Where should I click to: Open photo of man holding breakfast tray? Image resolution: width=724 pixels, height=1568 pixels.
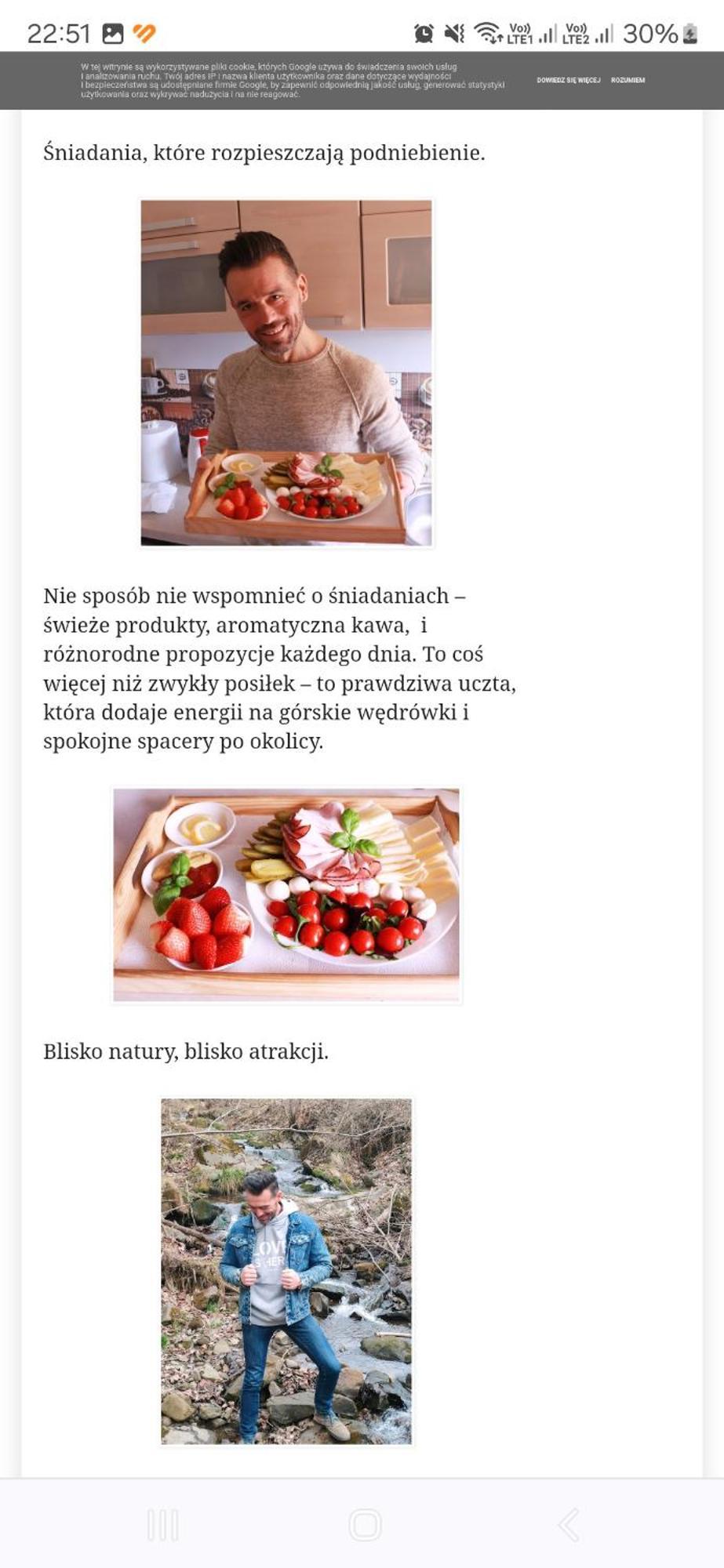click(x=286, y=373)
